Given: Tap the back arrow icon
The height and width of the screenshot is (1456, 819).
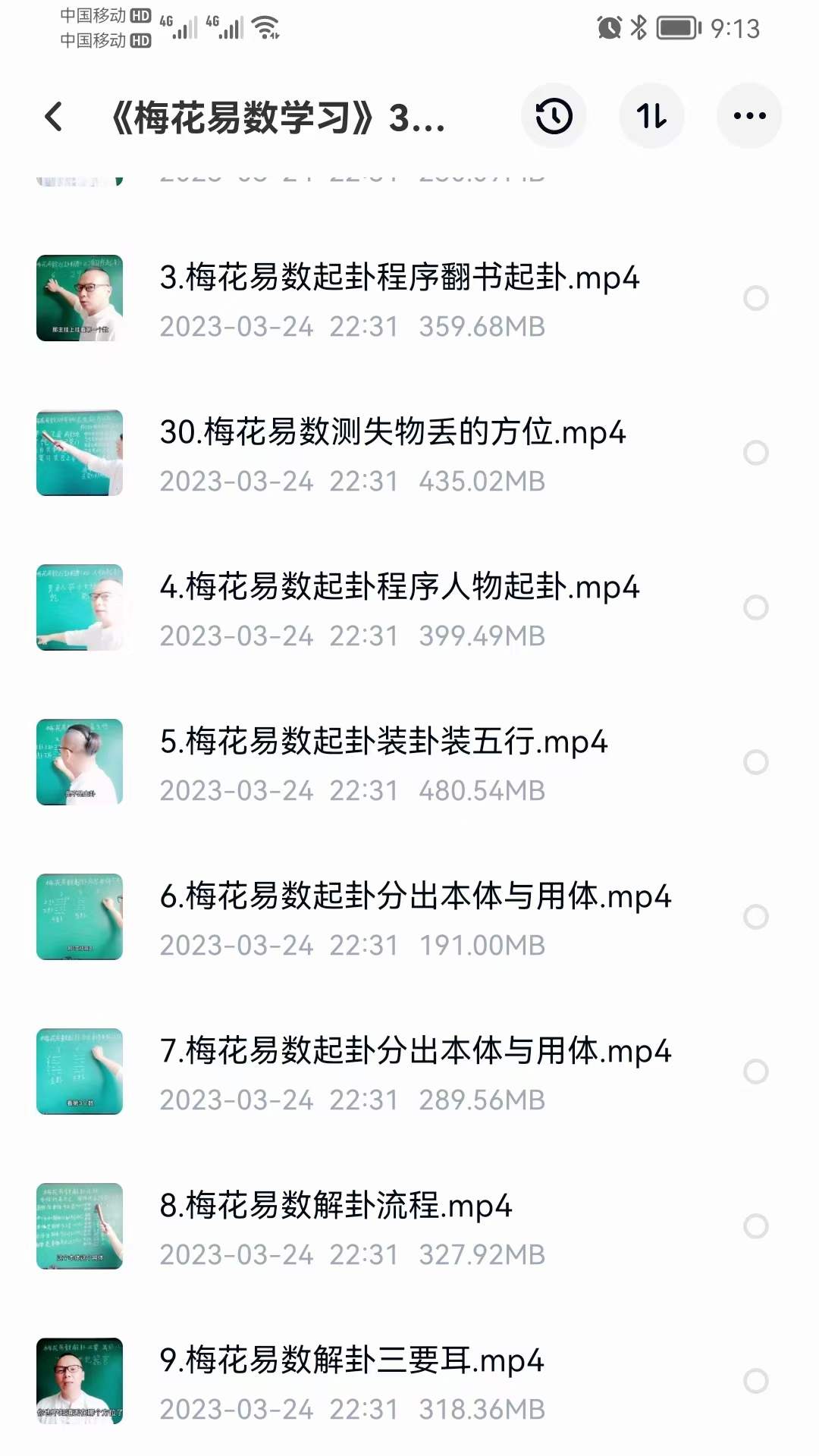Looking at the screenshot, I should coord(53,115).
